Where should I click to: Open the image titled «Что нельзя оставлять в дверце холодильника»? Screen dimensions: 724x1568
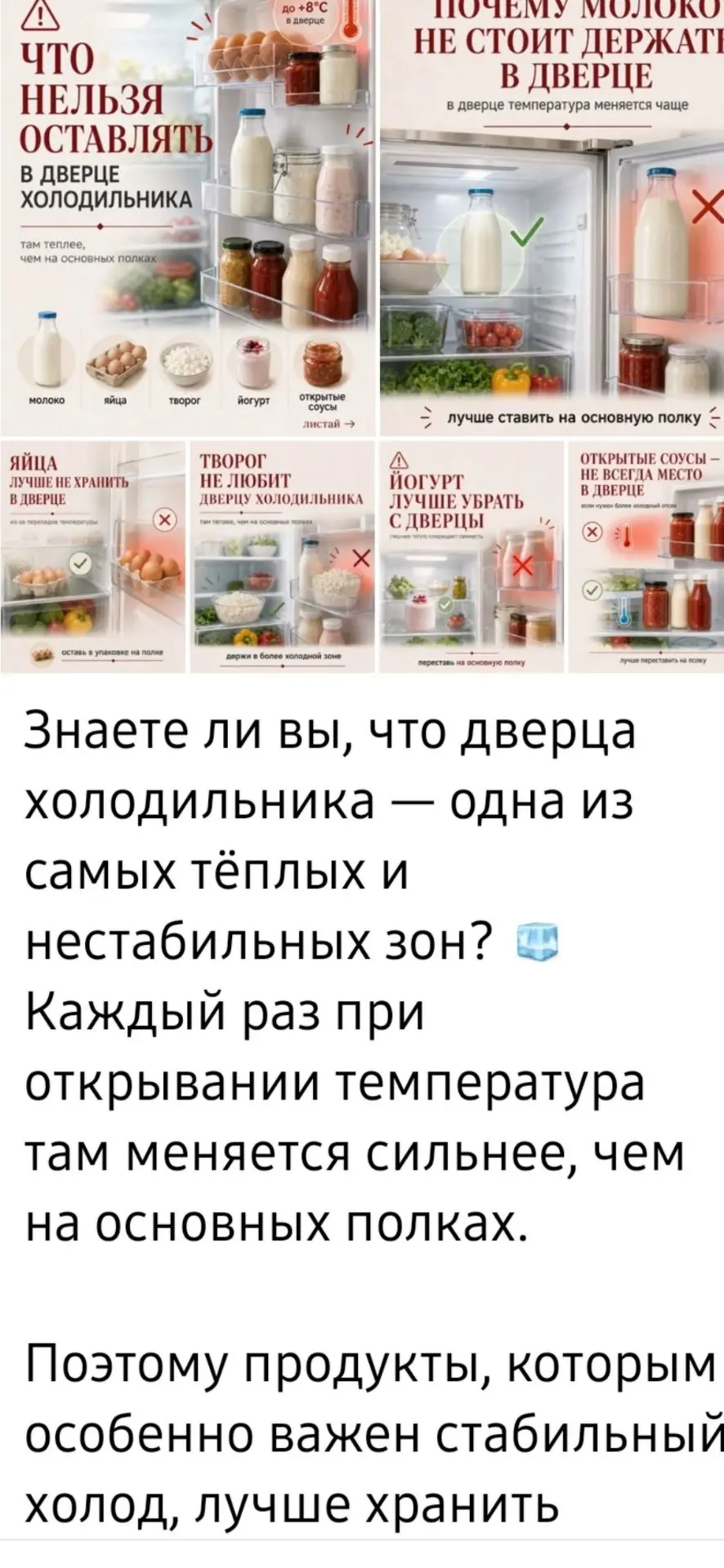(x=187, y=217)
